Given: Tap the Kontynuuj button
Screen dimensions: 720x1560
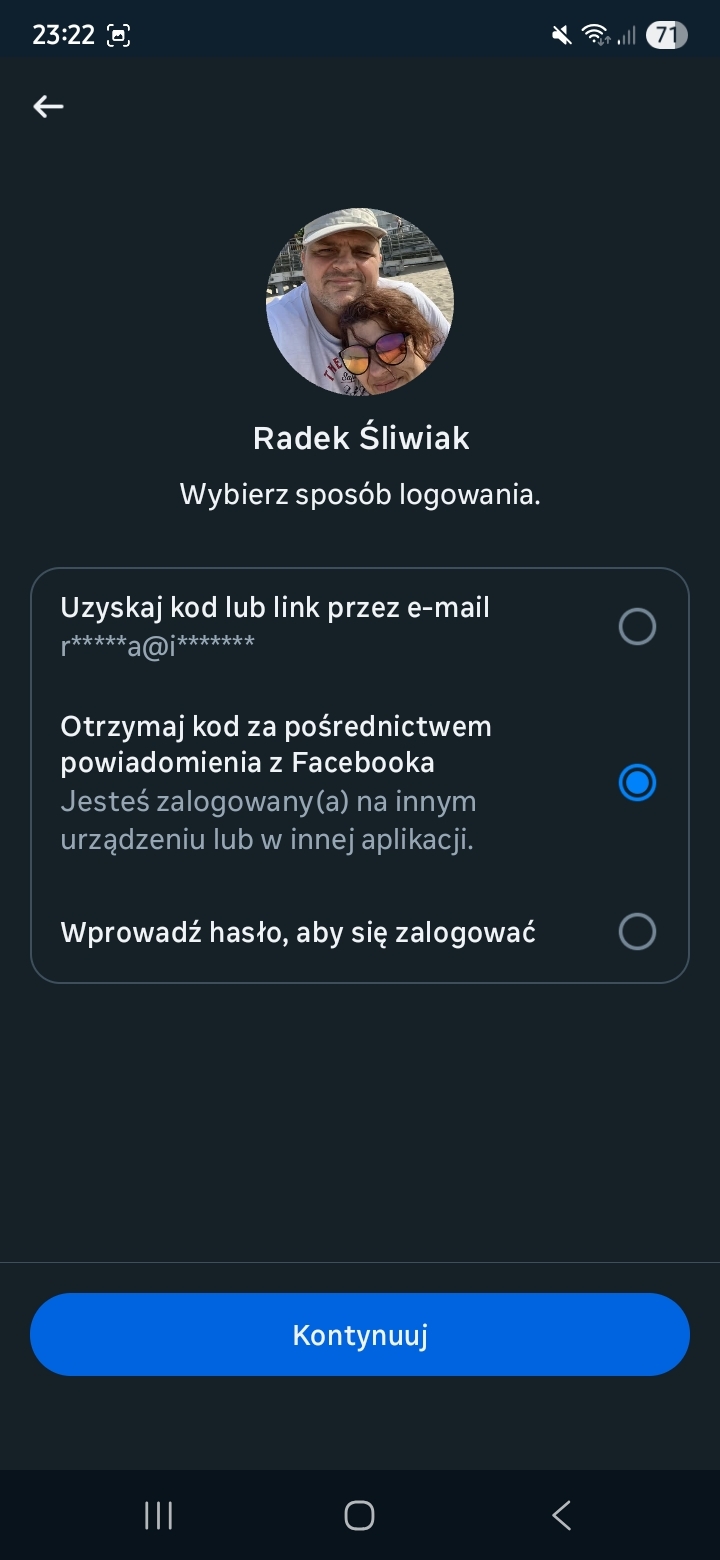Looking at the screenshot, I should [360, 1335].
